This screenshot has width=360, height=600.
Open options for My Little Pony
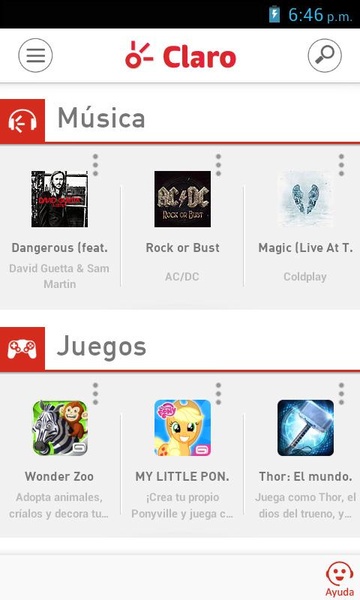point(218,393)
